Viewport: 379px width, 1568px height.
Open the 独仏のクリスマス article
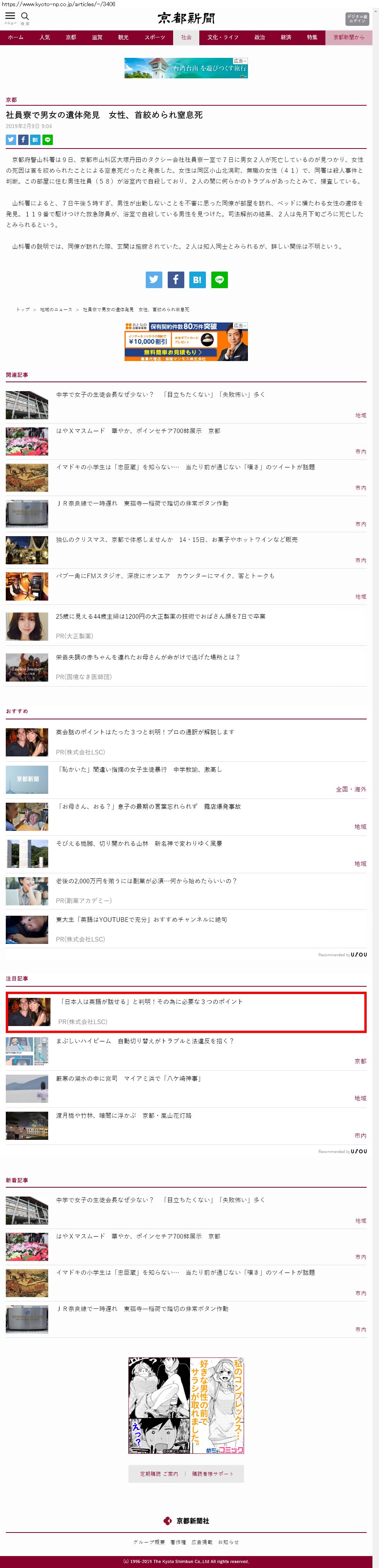(177, 539)
